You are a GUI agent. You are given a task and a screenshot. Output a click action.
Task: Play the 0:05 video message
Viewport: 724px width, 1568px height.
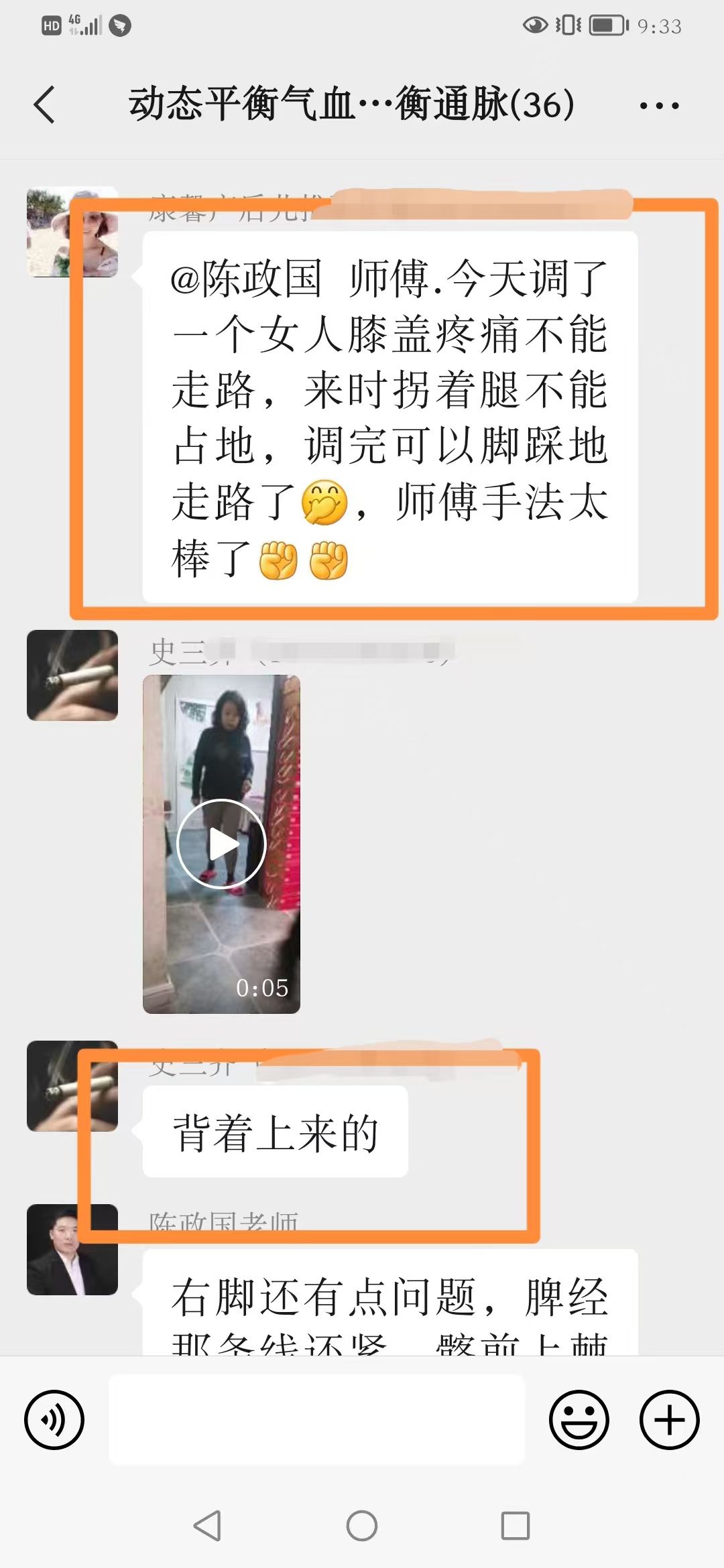pyautogui.click(x=221, y=844)
